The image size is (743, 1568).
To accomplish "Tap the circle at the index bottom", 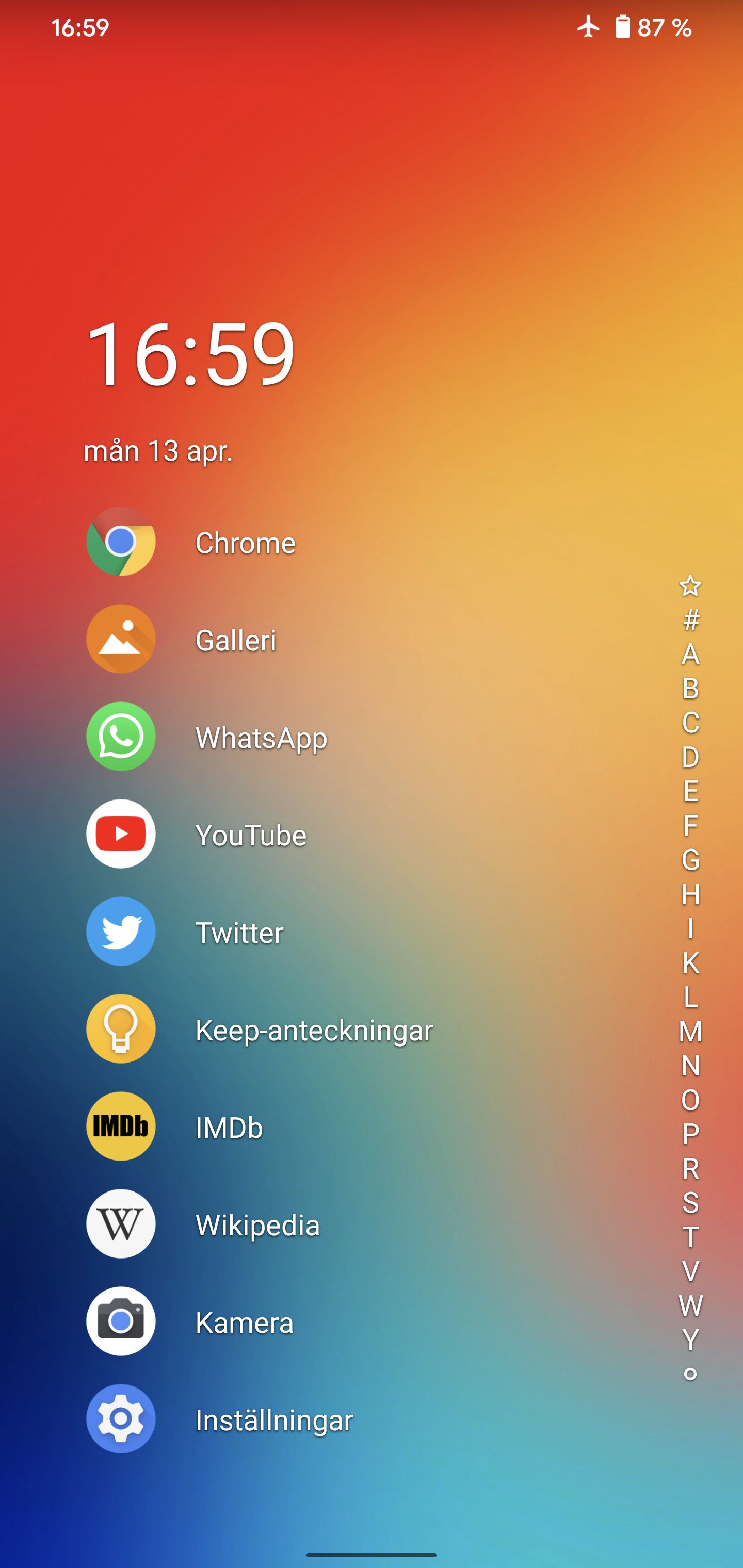I will coord(690,1373).
